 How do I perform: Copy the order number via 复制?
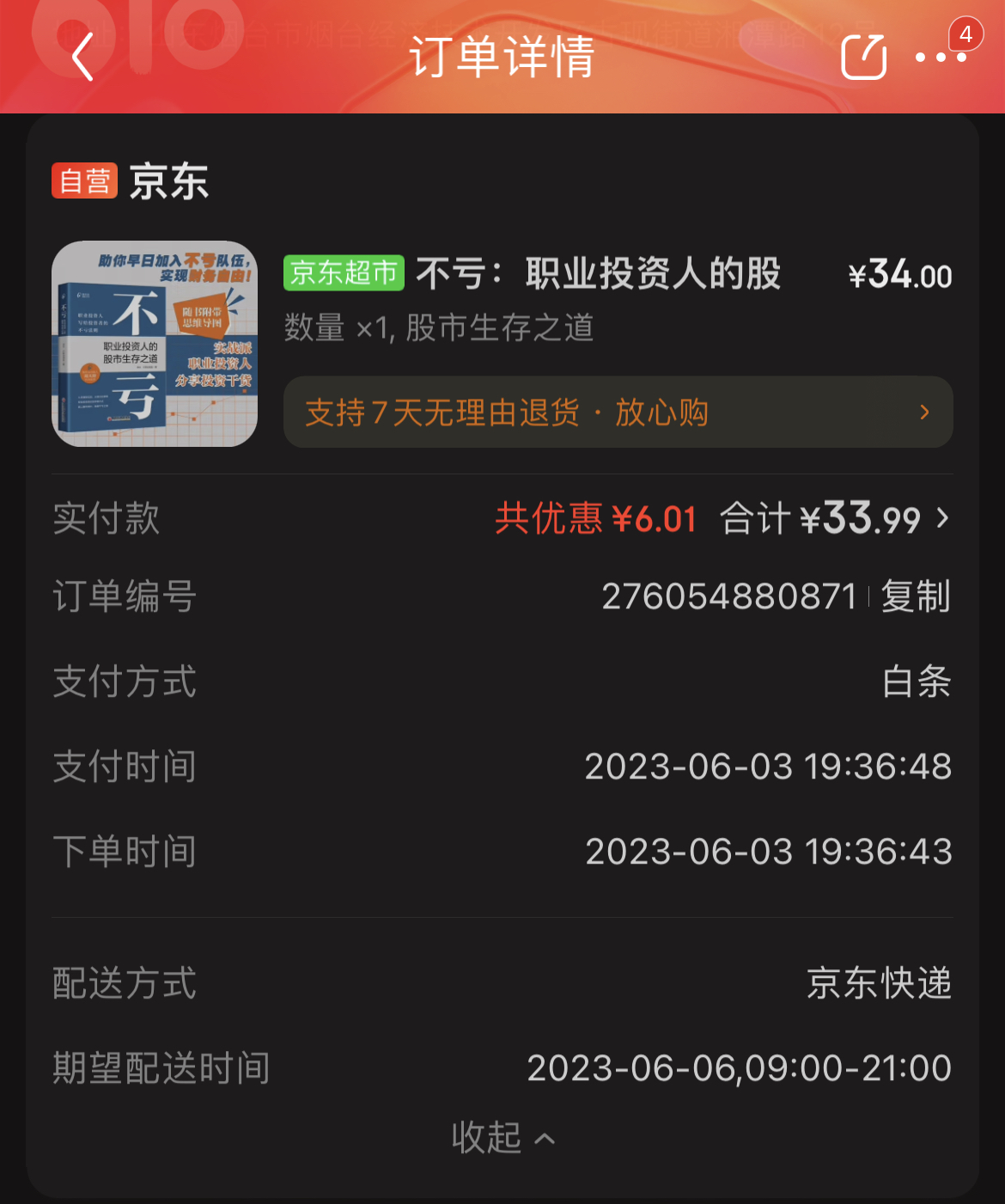916,596
